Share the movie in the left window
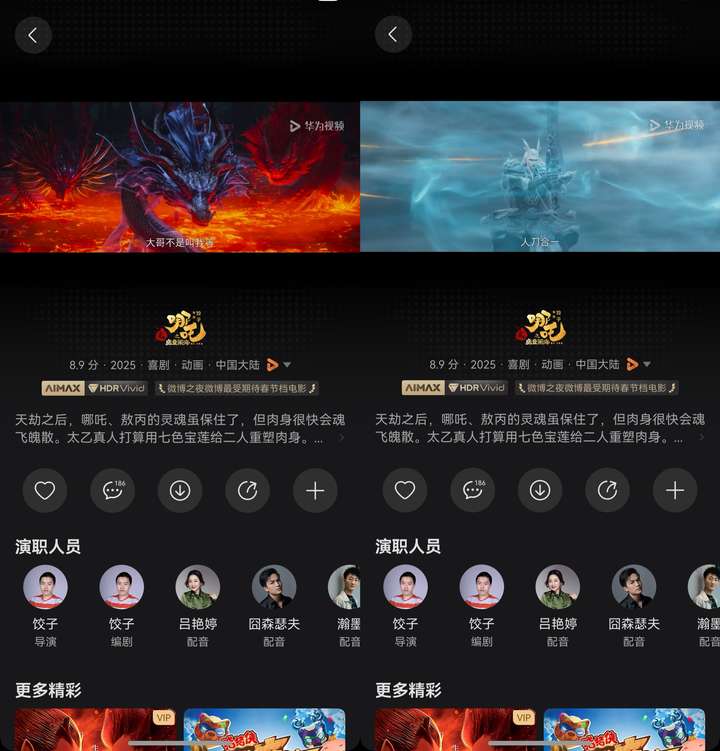This screenshot has width=720, height=751. (x=247, y=490)
